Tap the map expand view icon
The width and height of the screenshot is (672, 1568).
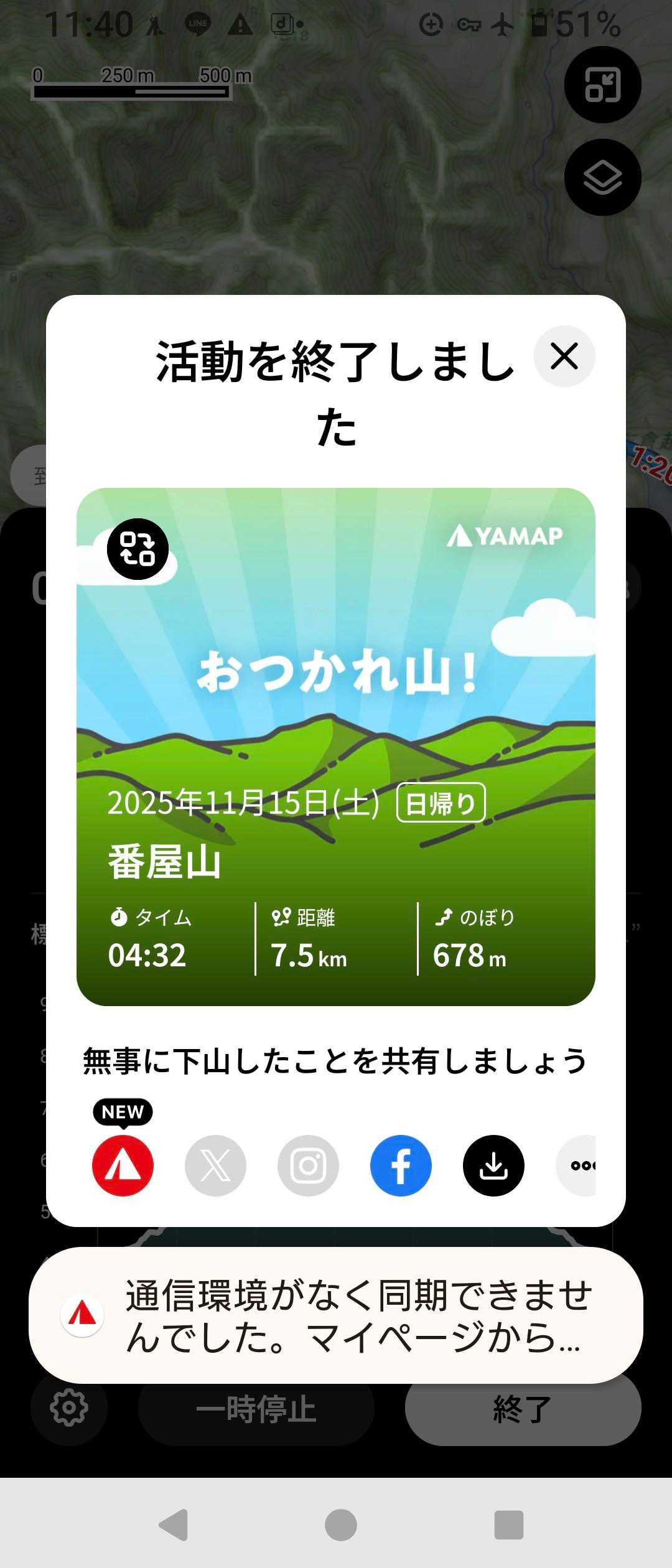click(x=602, y=85)
